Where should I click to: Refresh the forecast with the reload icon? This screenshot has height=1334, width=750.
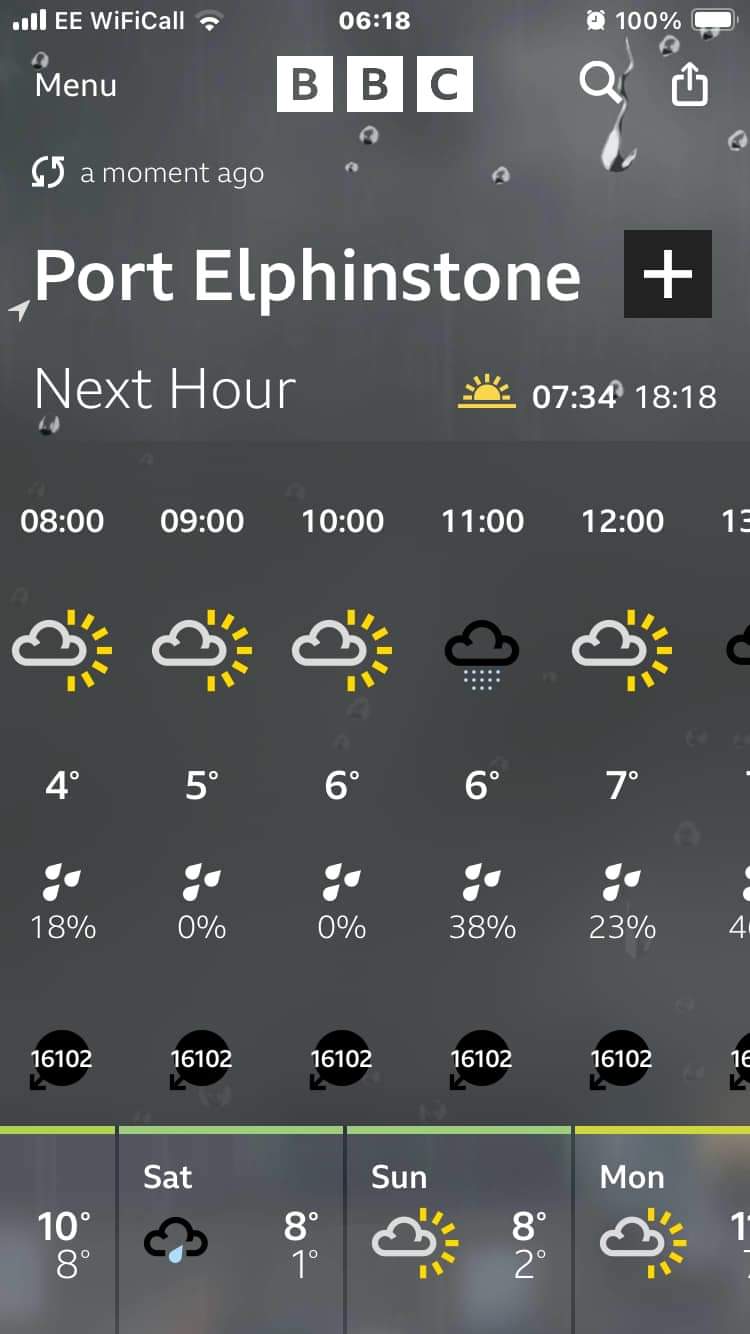point(48,172)
